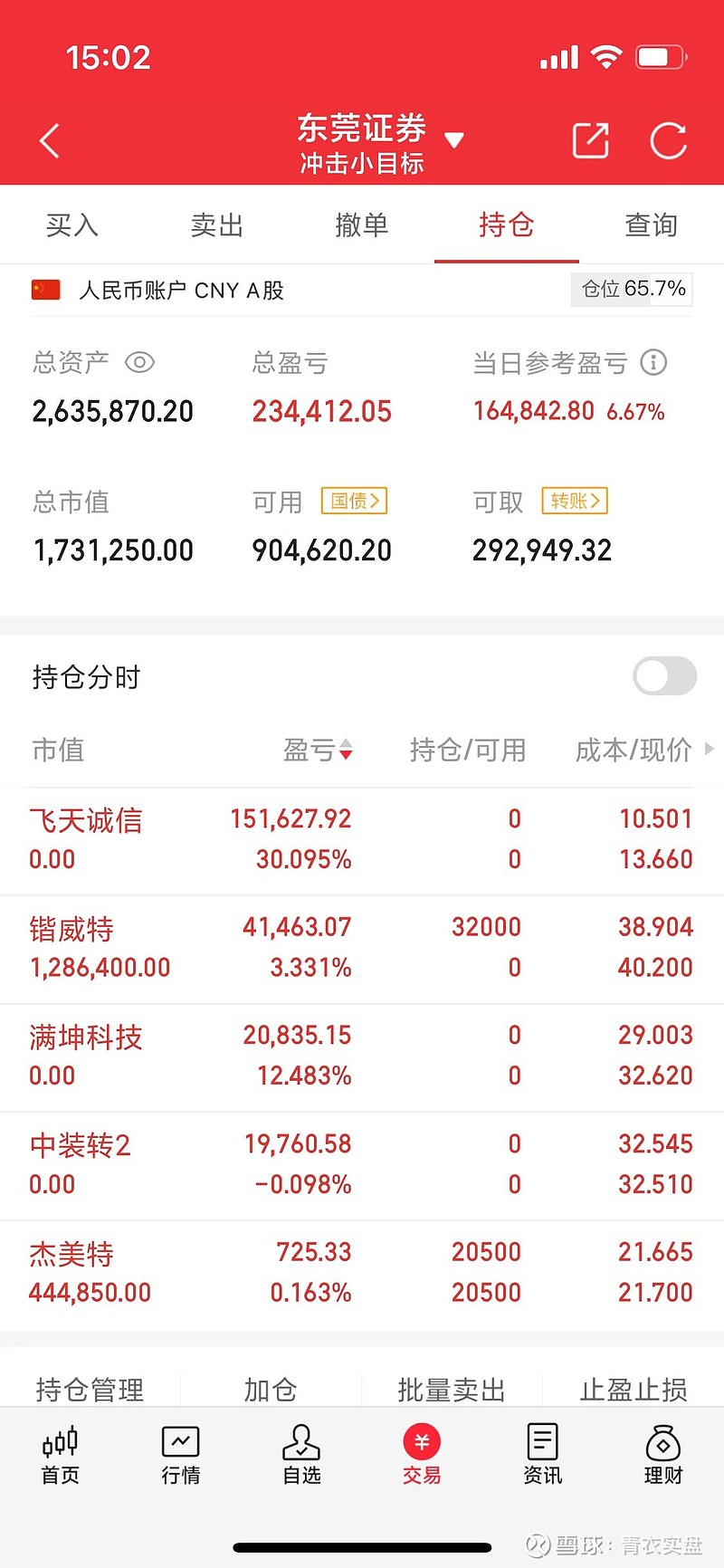Screen dimensions: 724x1568
Task: Hide total assets with eye icon
Action: tap(139, 363)
